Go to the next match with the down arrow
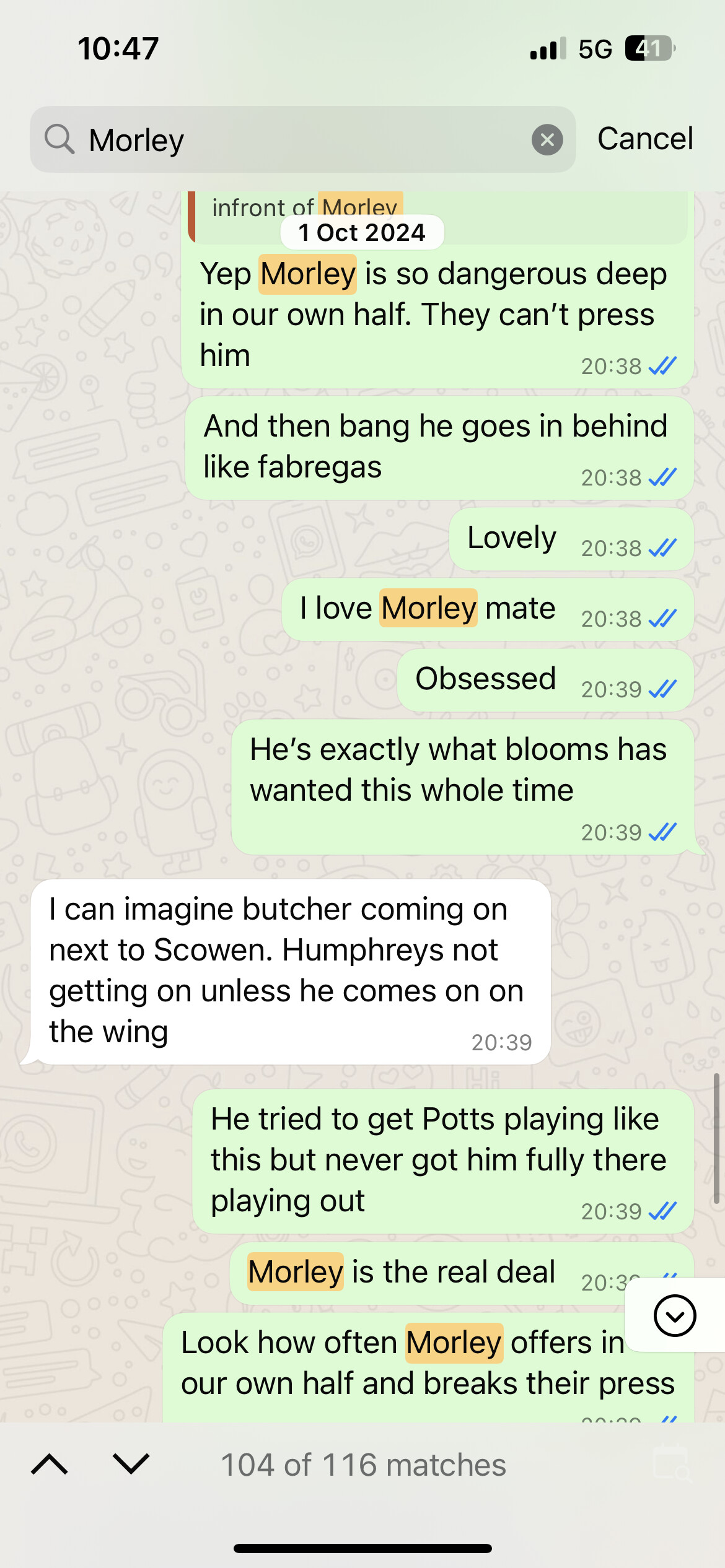The height and width of the screenshot is (1568, 725). (131, 1465)
